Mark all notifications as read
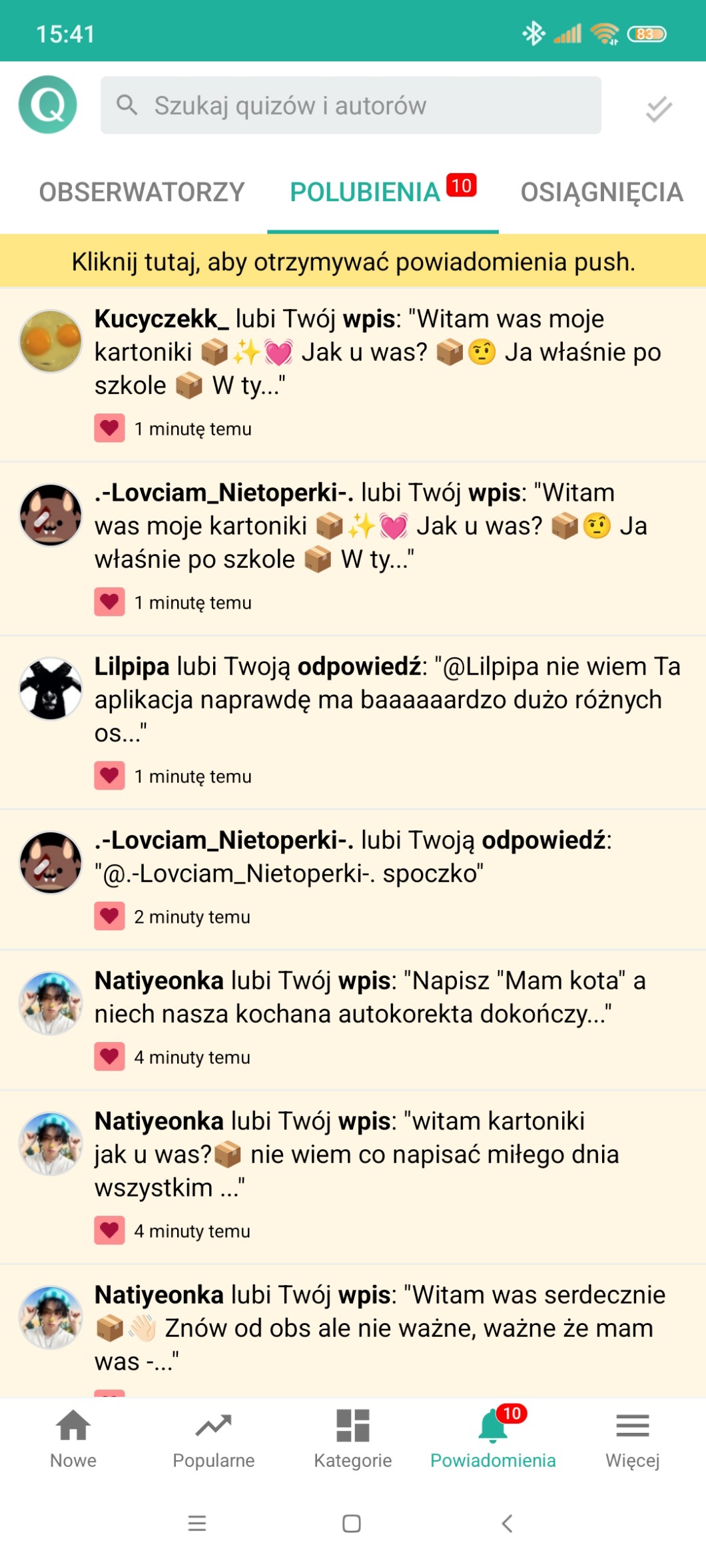Screen dimensions: 706x1568 pos(658,109)
